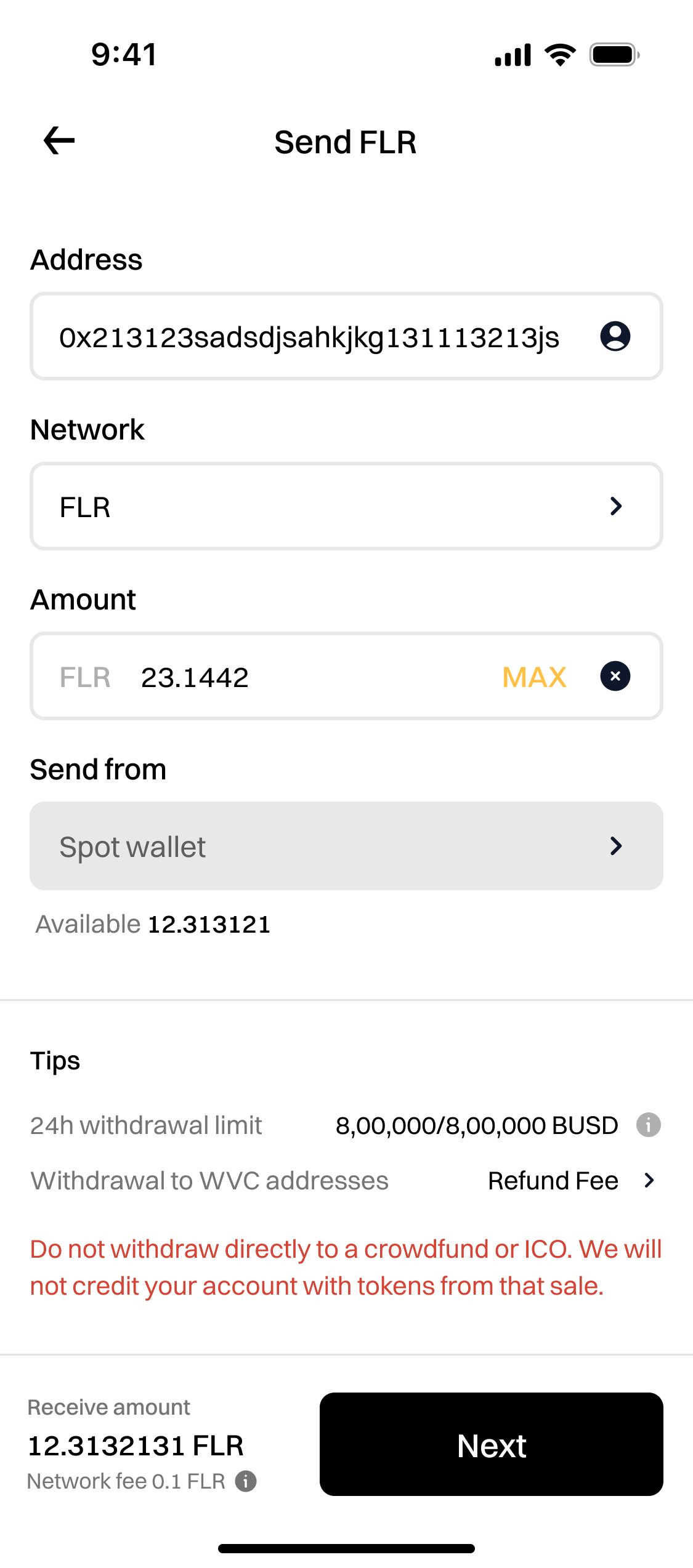Edit the FLR amount field

coord(296,677)
